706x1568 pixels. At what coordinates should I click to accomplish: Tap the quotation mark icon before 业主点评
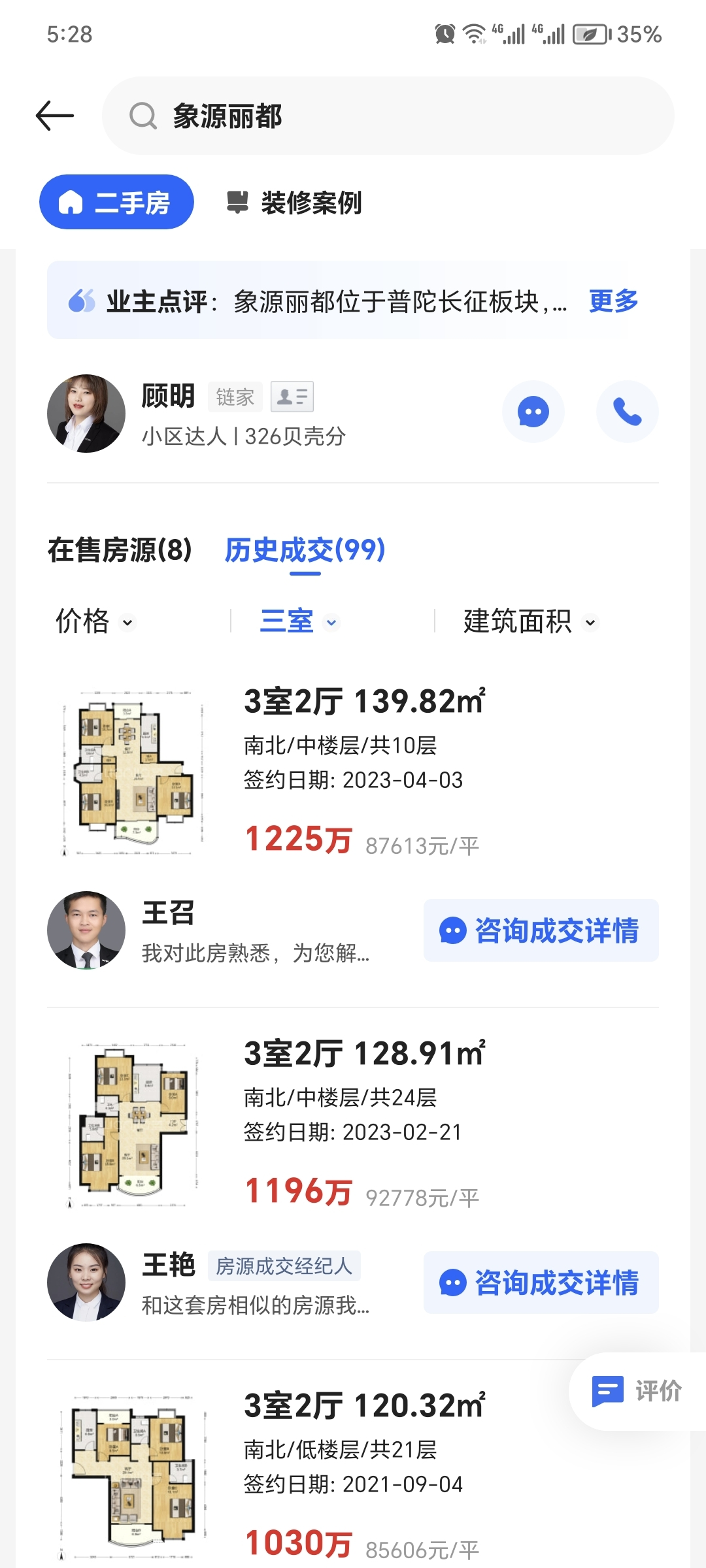coord(80,300)
